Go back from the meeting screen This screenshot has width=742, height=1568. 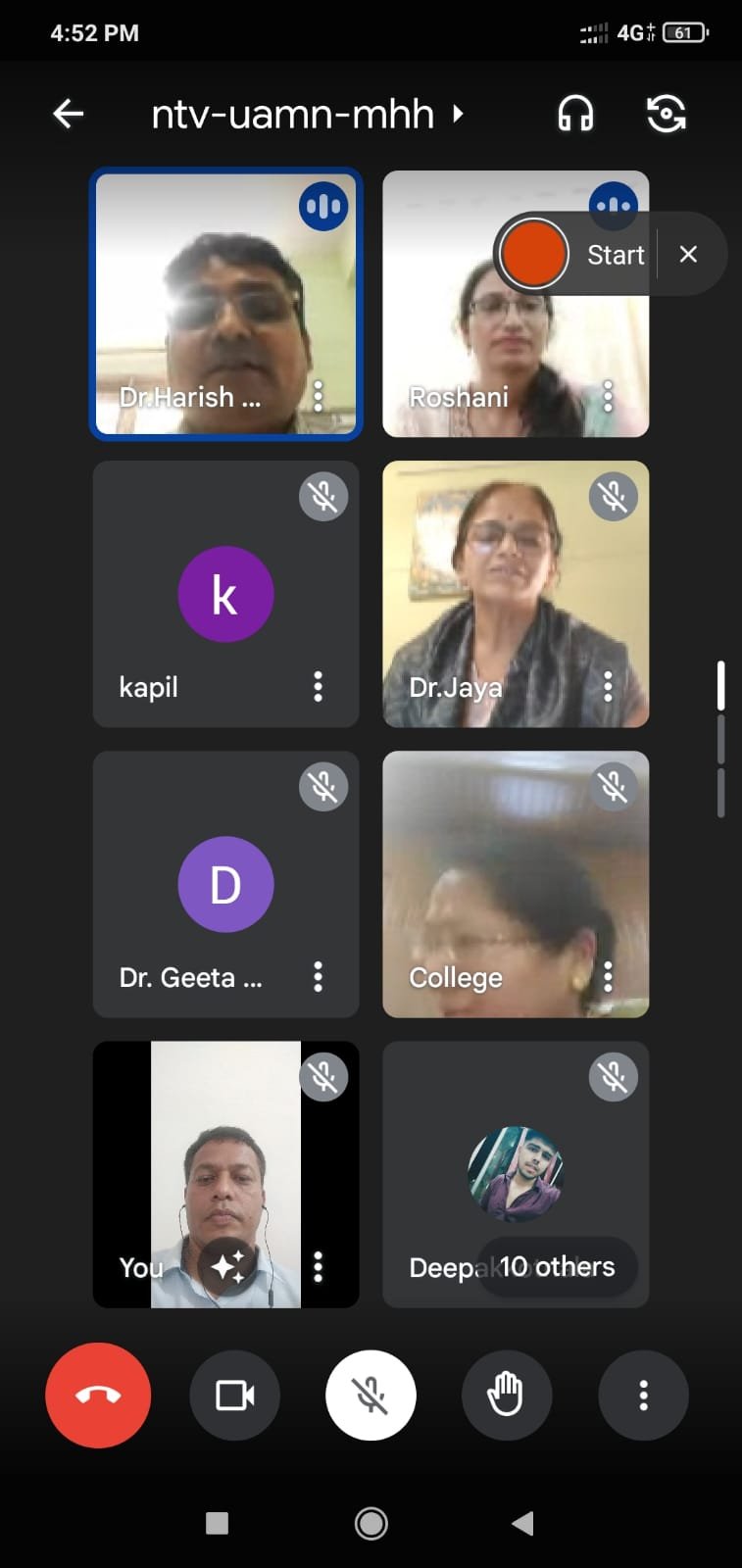pos(68,114)
